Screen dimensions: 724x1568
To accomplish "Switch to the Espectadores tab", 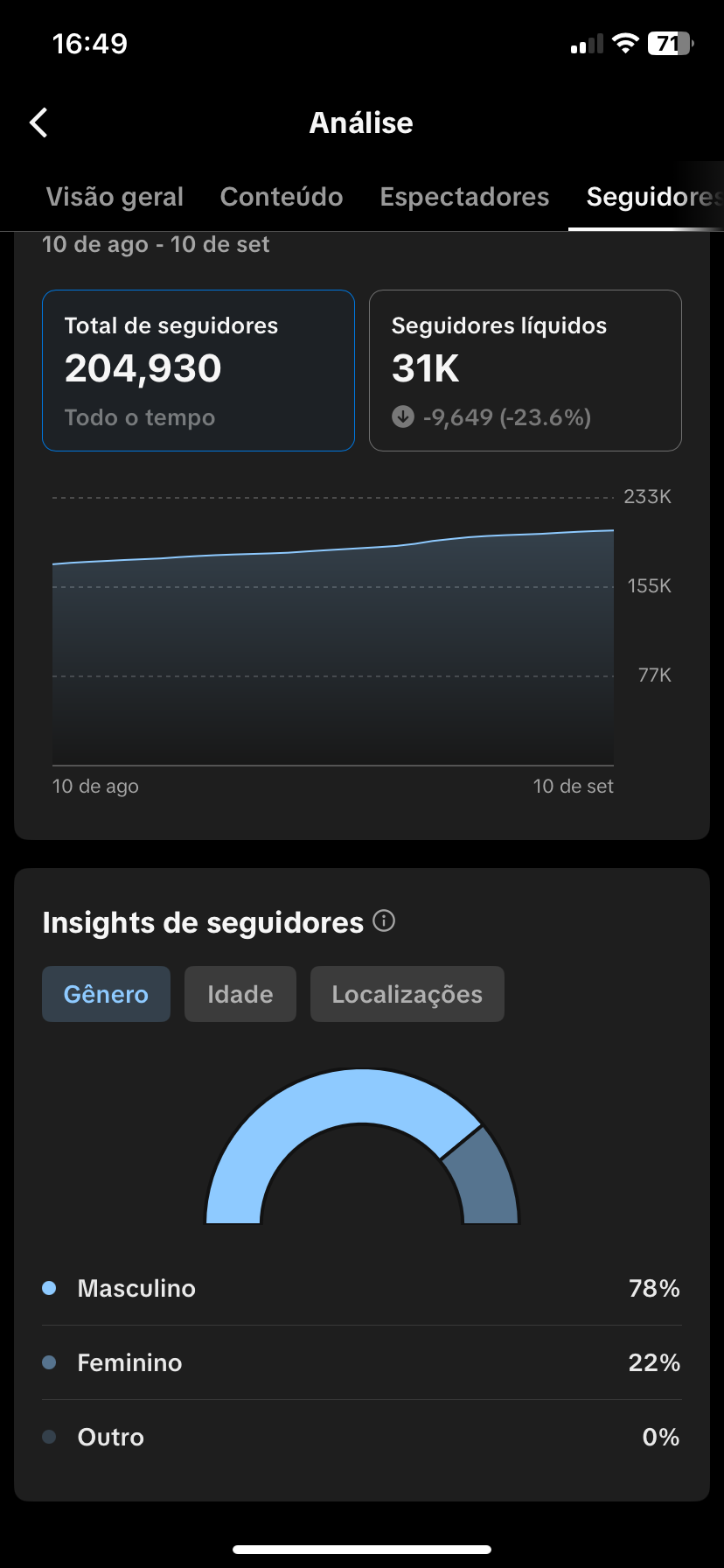I will 464,197.
